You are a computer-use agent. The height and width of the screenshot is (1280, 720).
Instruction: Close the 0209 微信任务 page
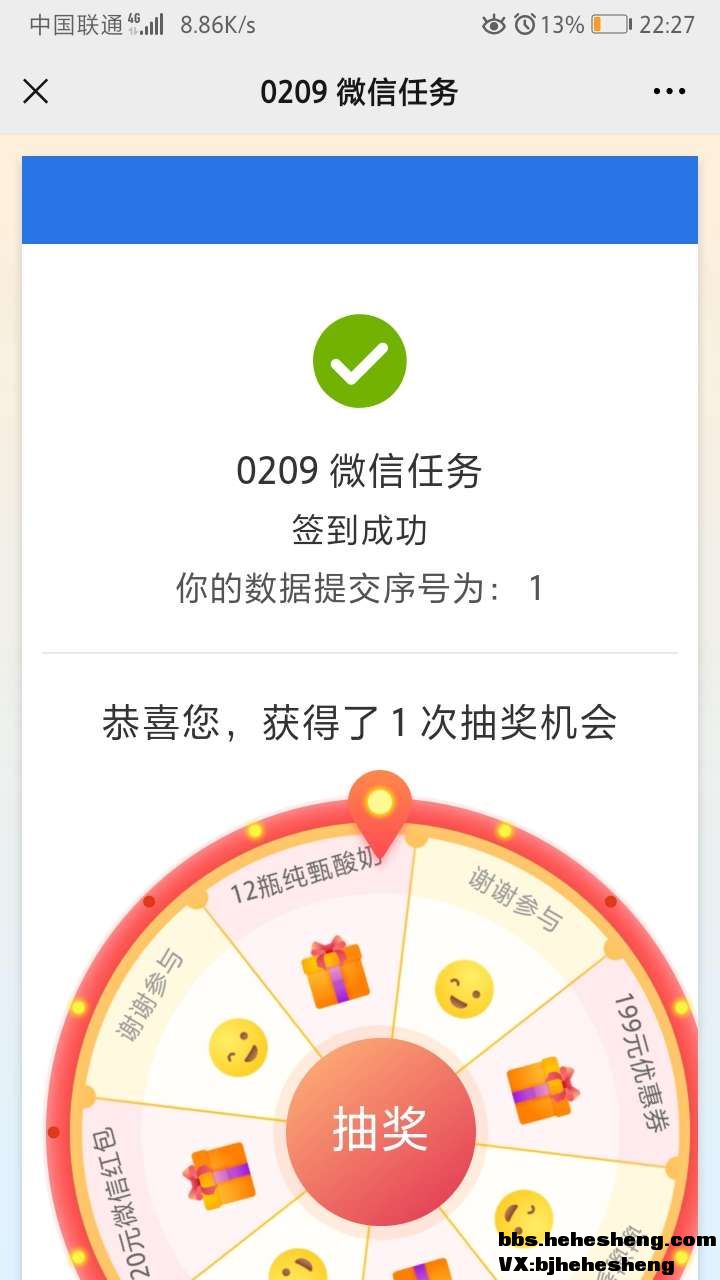(36, 92)
